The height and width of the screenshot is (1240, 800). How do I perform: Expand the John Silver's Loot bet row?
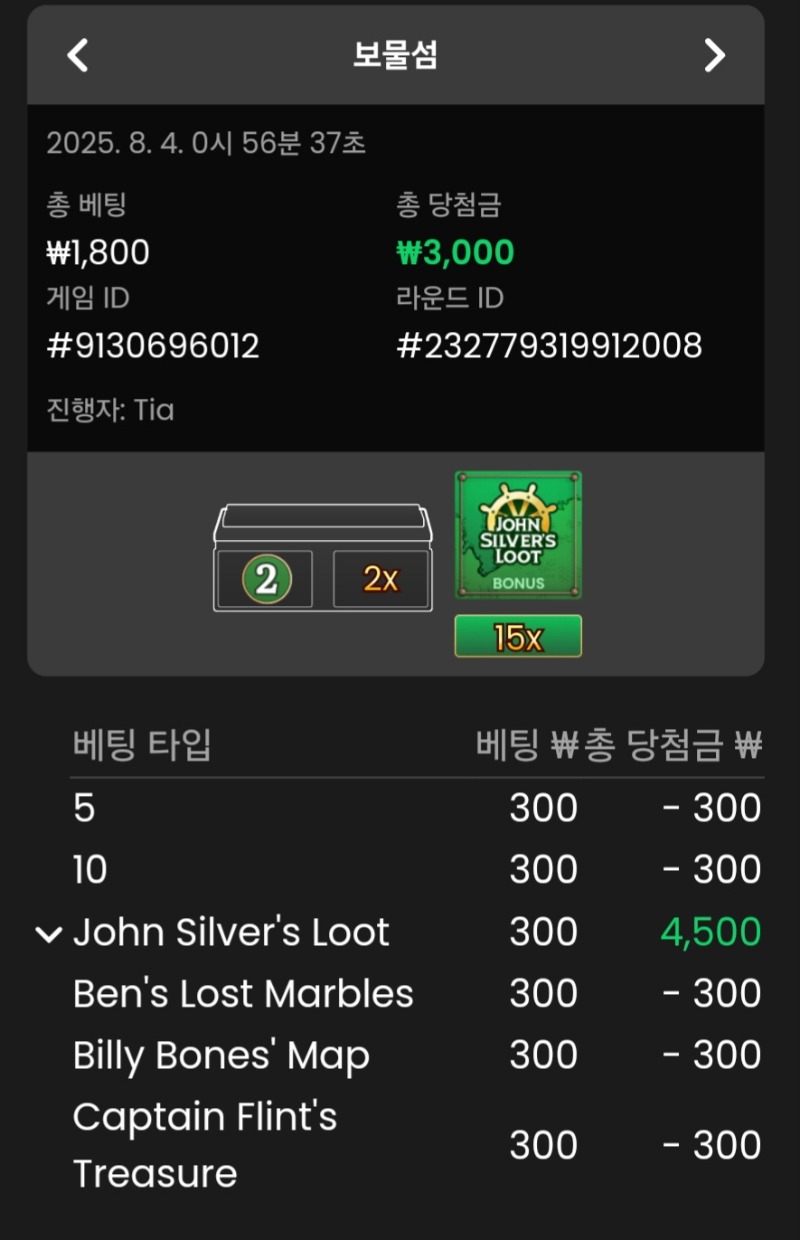tap(48, 934)
